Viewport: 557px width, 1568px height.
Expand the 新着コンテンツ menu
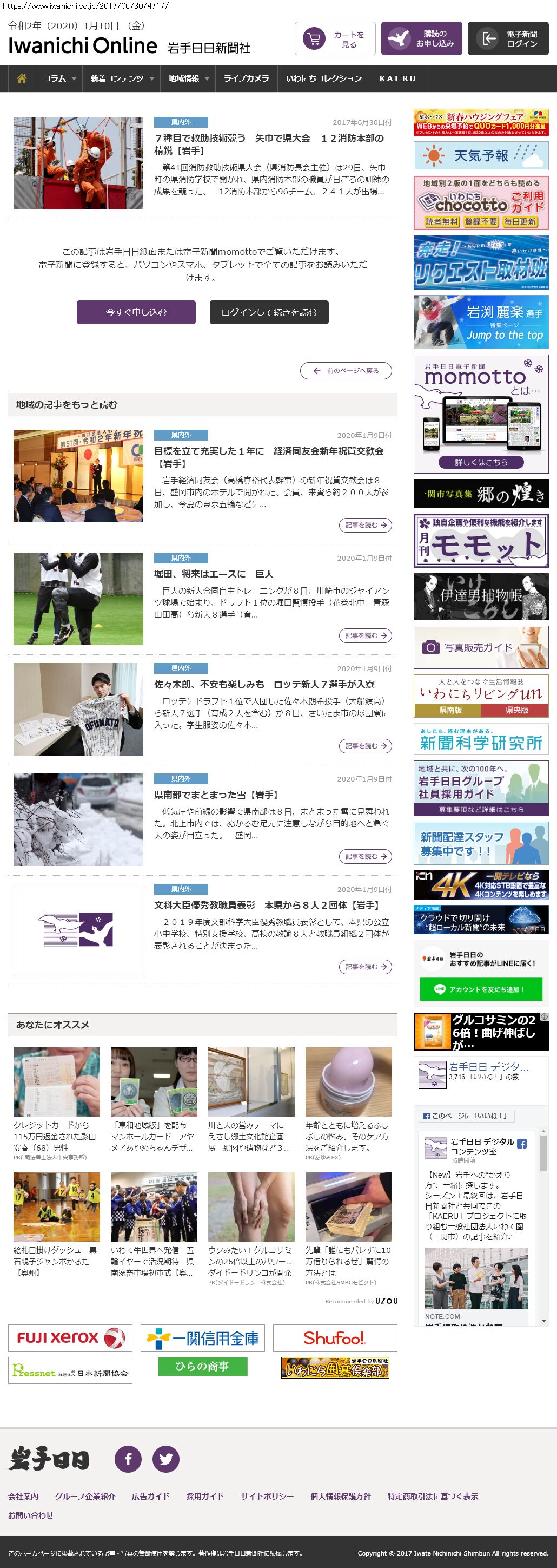(122, 78)
